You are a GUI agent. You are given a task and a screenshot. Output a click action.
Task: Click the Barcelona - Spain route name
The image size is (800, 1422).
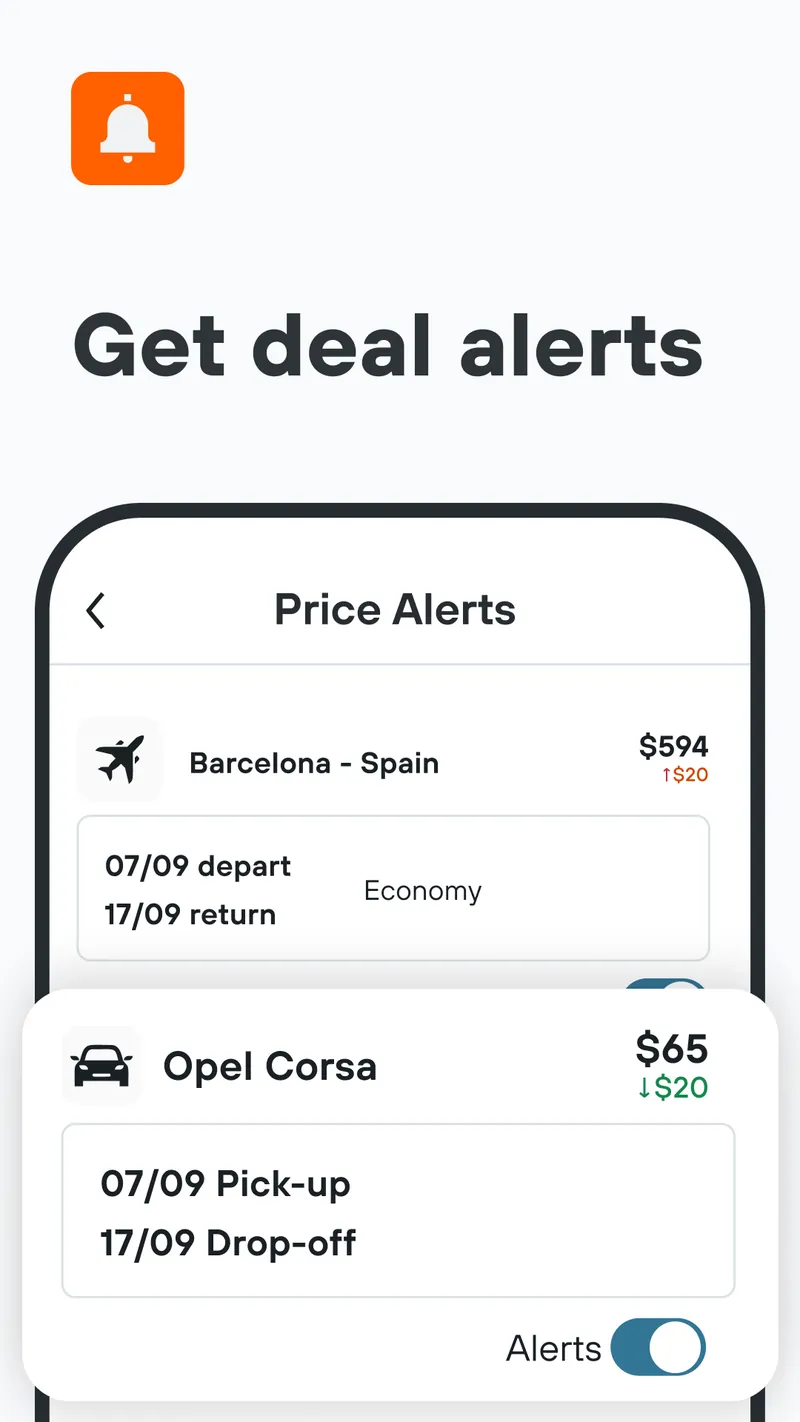(x=314, y=763)
